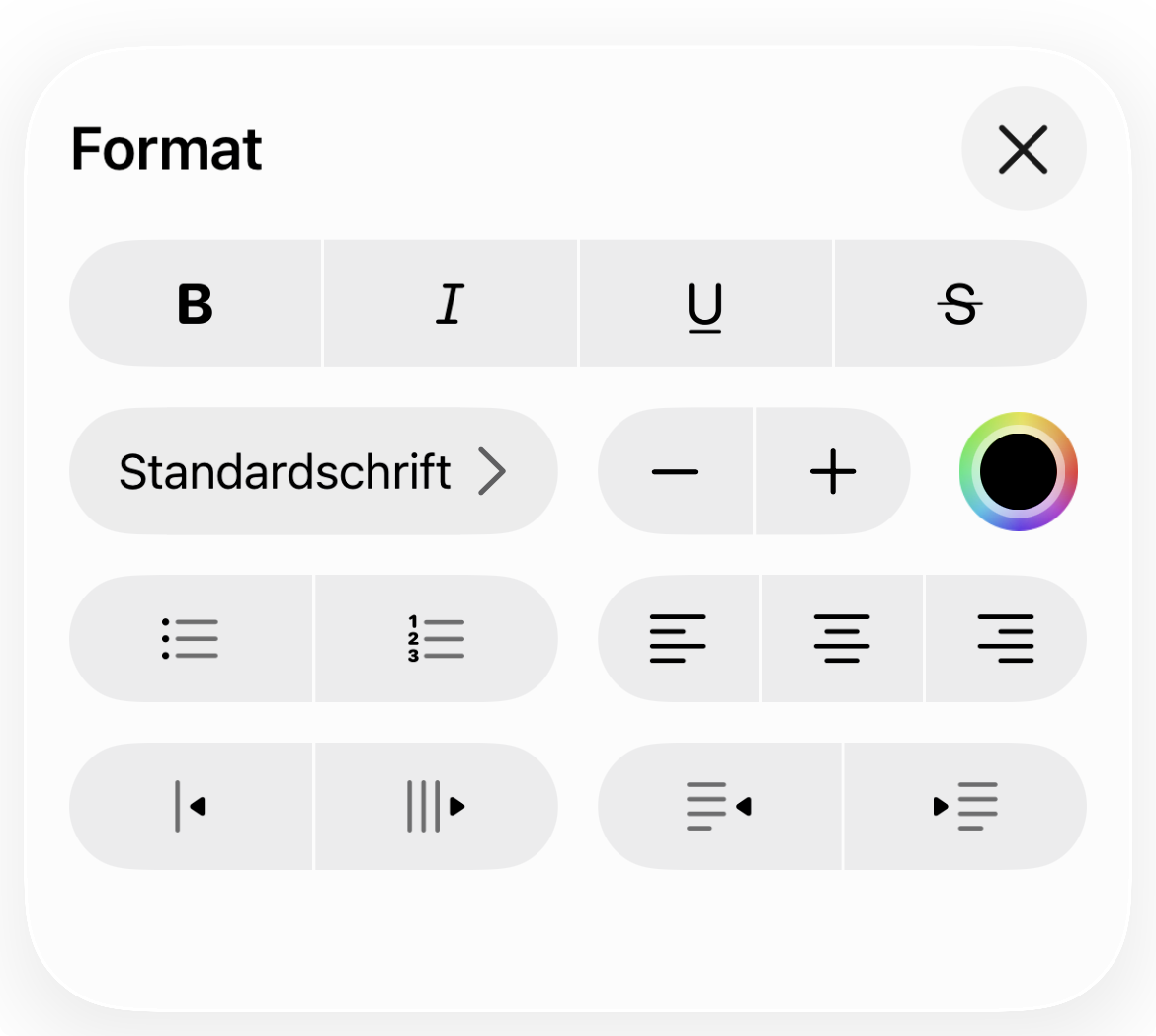Decrease the quote level

pos(191,807)
